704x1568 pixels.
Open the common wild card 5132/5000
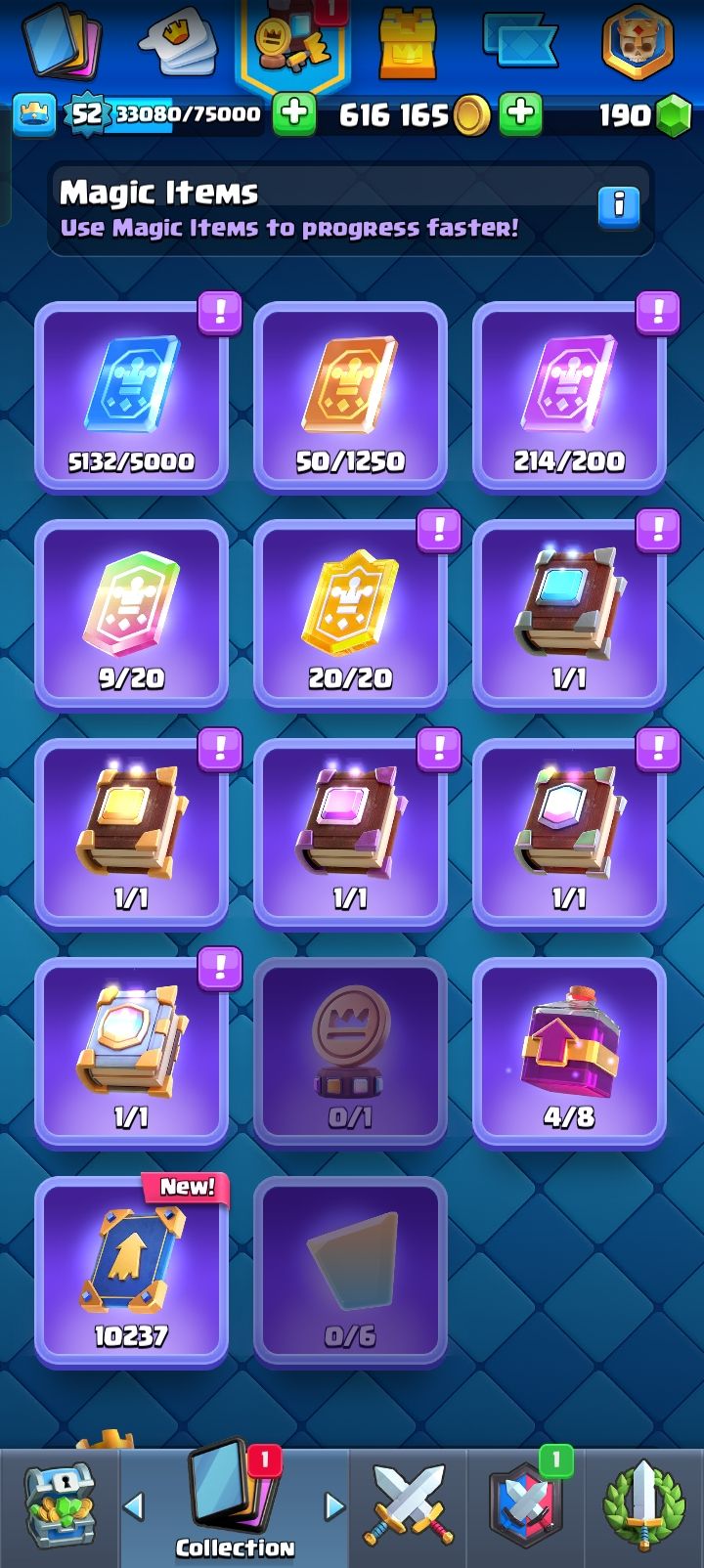click(131, 398)
